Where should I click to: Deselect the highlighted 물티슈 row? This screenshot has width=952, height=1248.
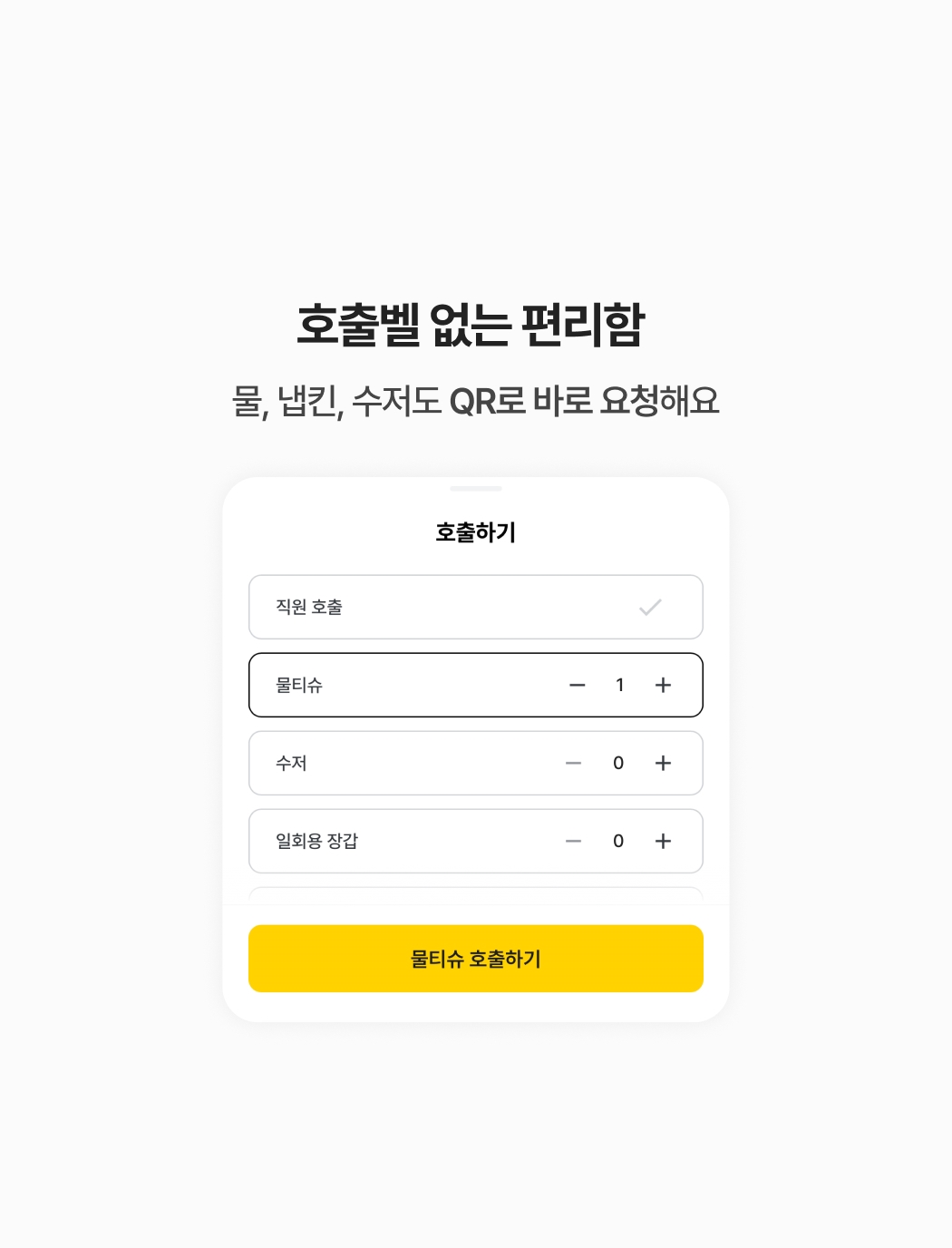click(408, 685)
